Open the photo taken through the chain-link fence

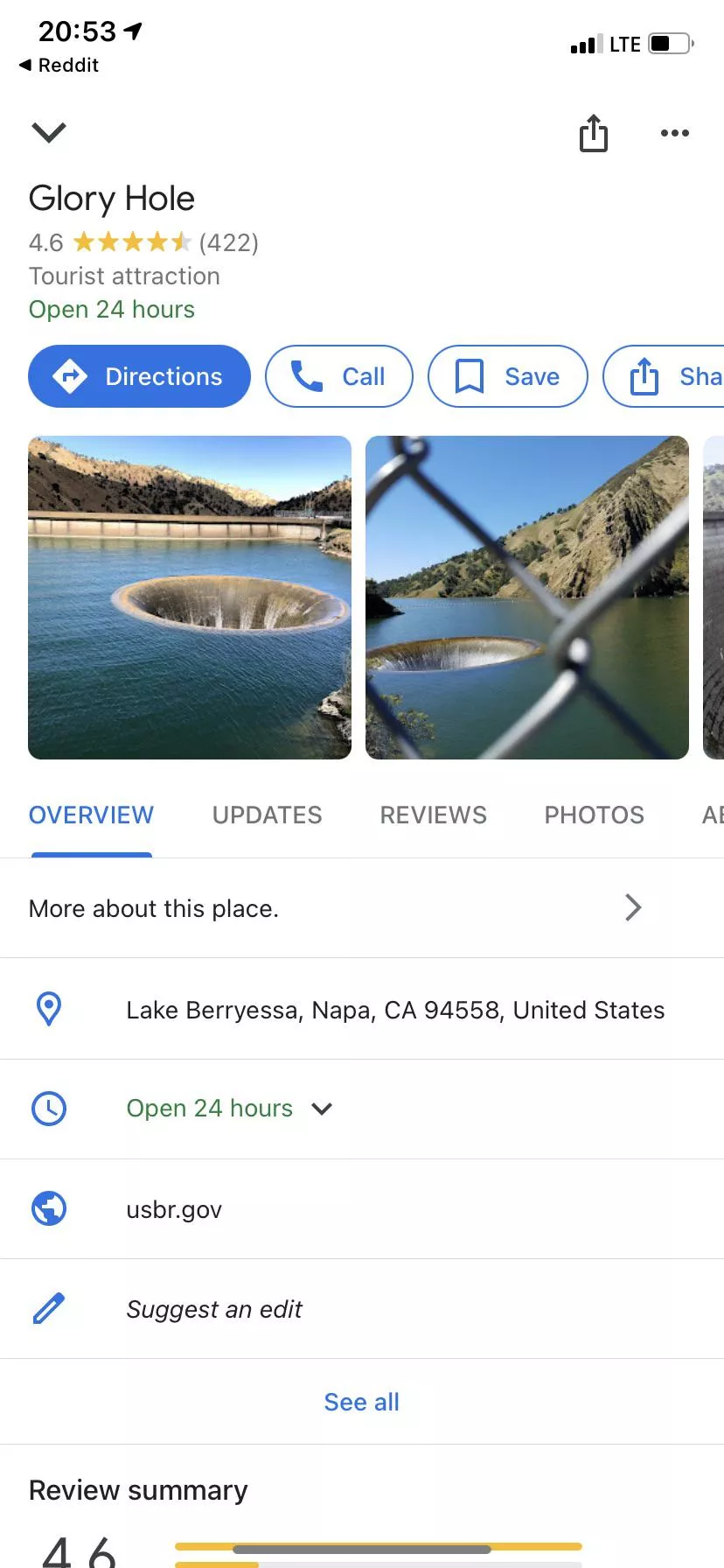pos(527,598)
